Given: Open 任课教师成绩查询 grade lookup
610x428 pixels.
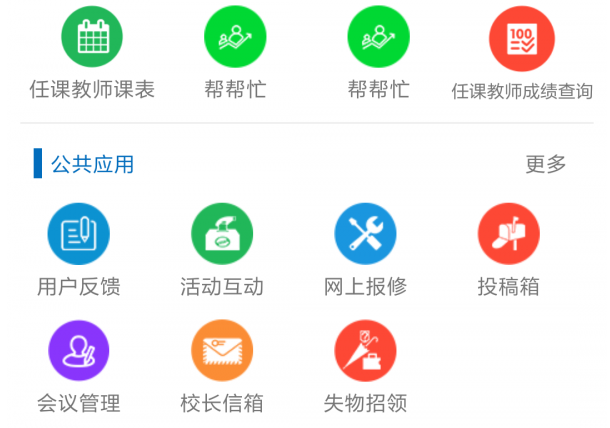Looking at the screenshot, I should click(521, 38).
